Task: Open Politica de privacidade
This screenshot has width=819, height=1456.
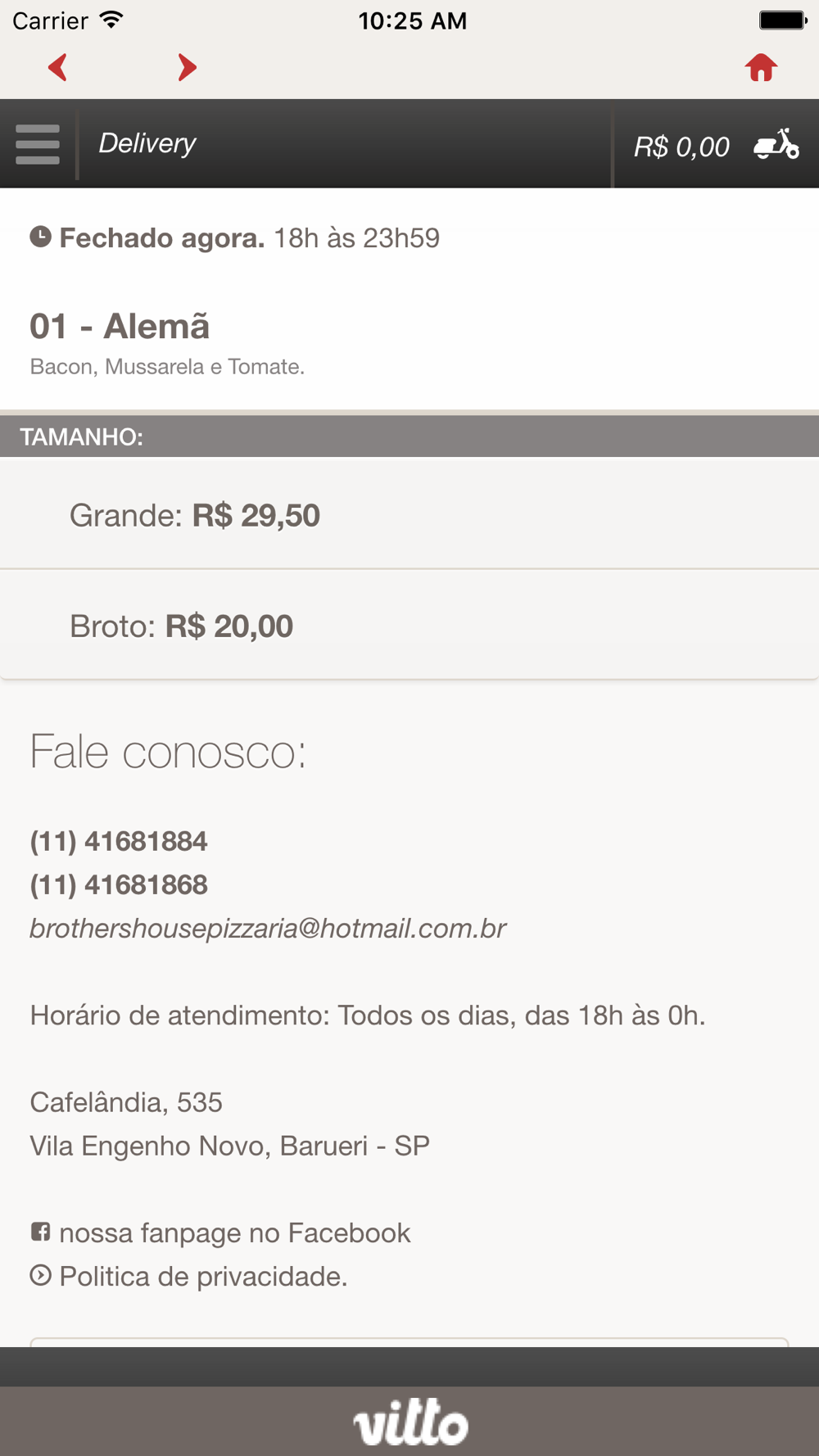Action: (189, 1276)
